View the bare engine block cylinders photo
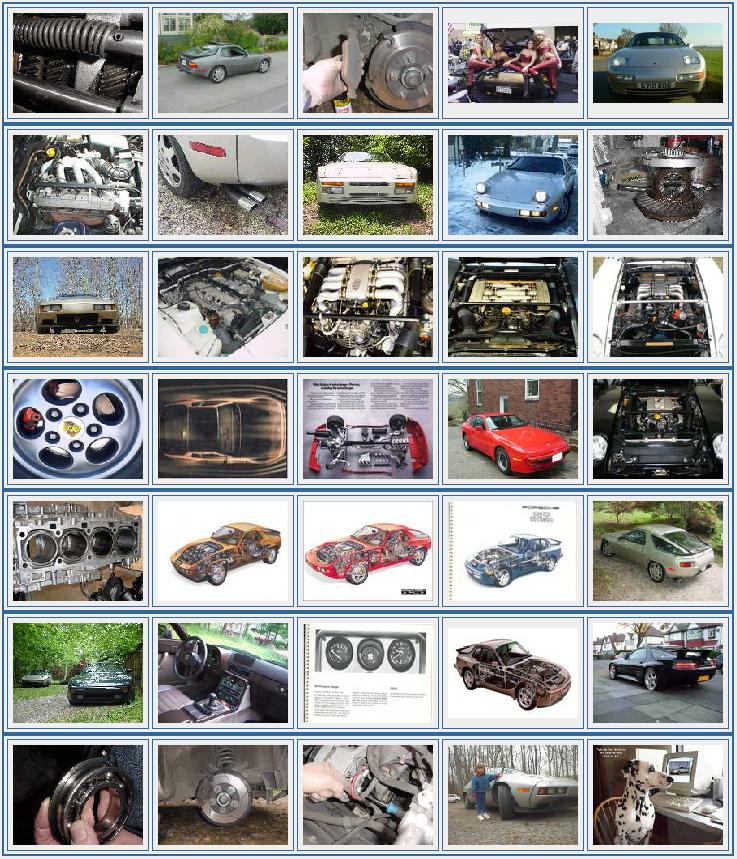737x859 pixels. [x=78, y=551]
